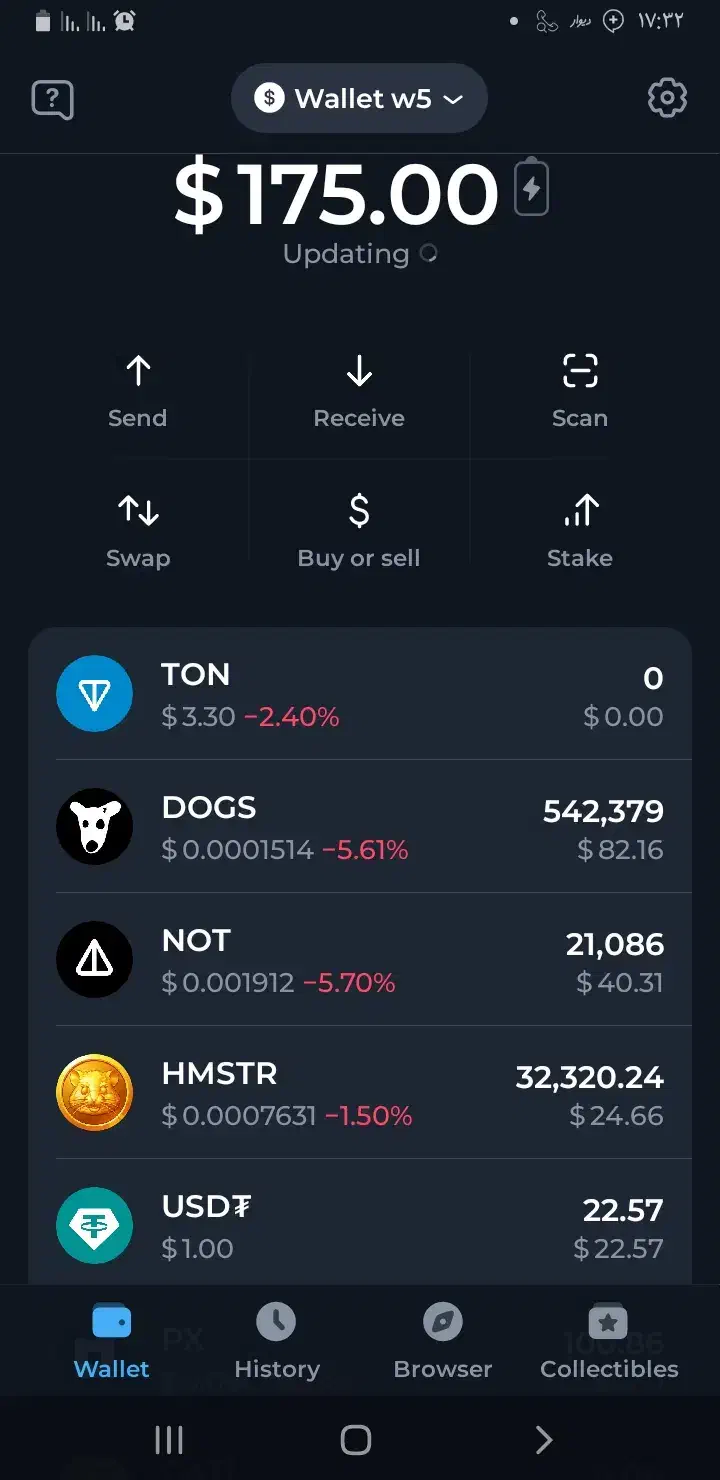The image size is (720, 1480).
Task: Open the Receive option
Action: coord(359,390)
